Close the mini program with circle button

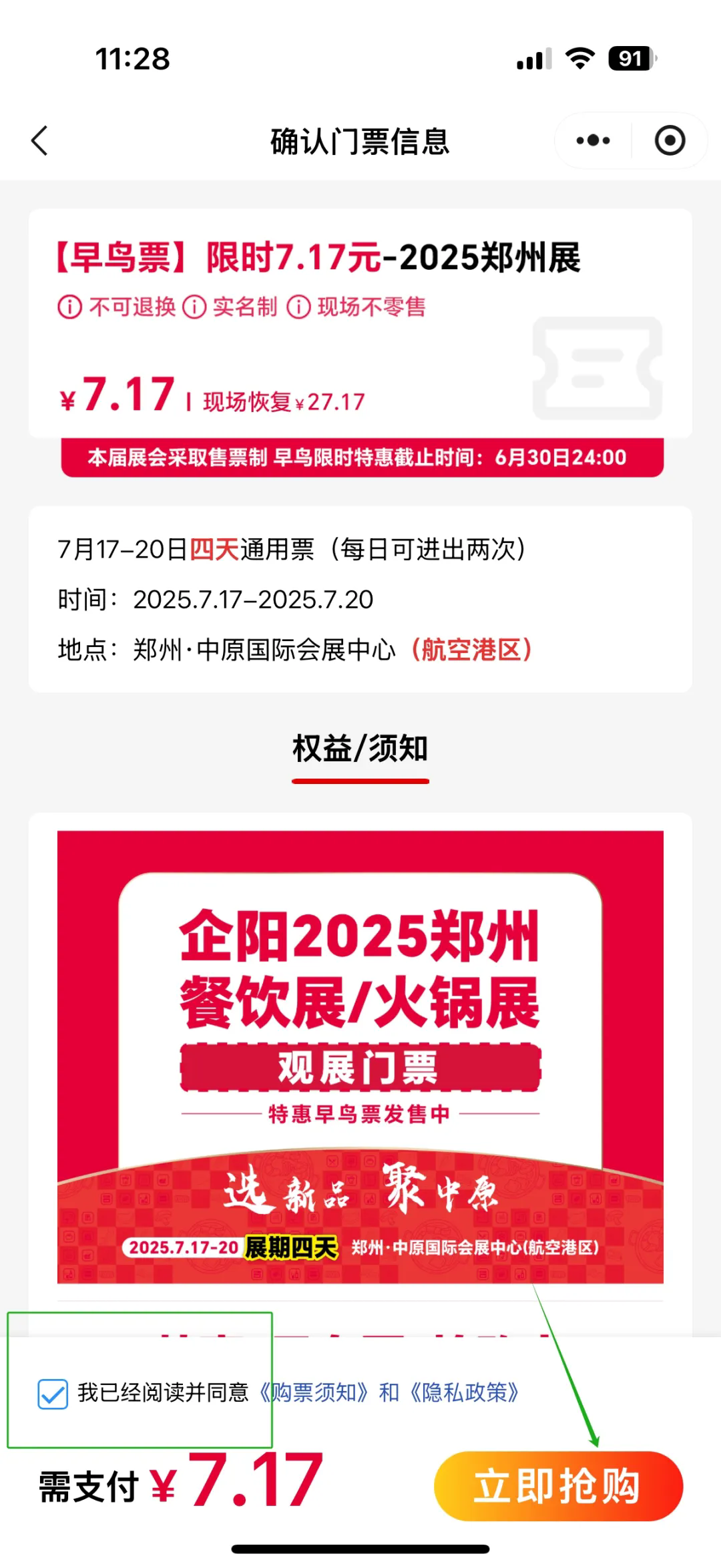click(670, 141)
